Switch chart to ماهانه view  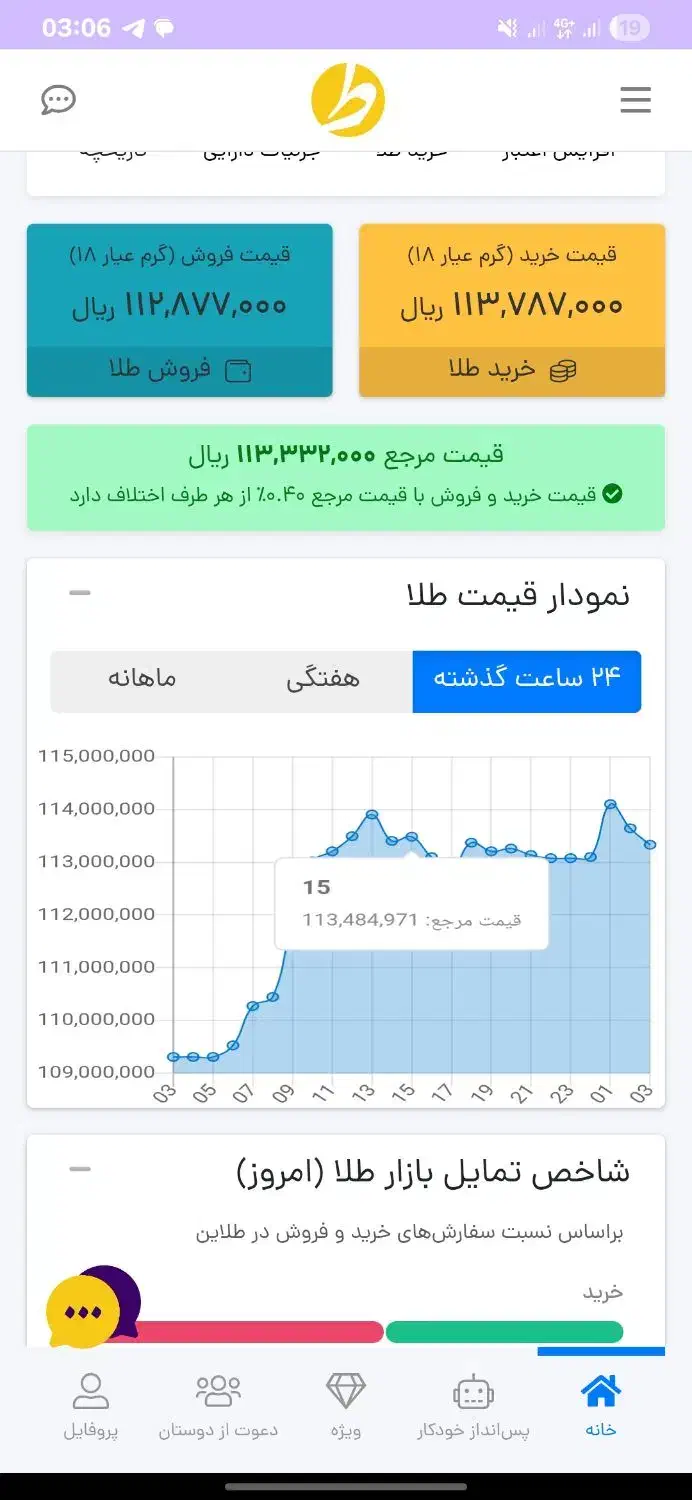(142, 681)
